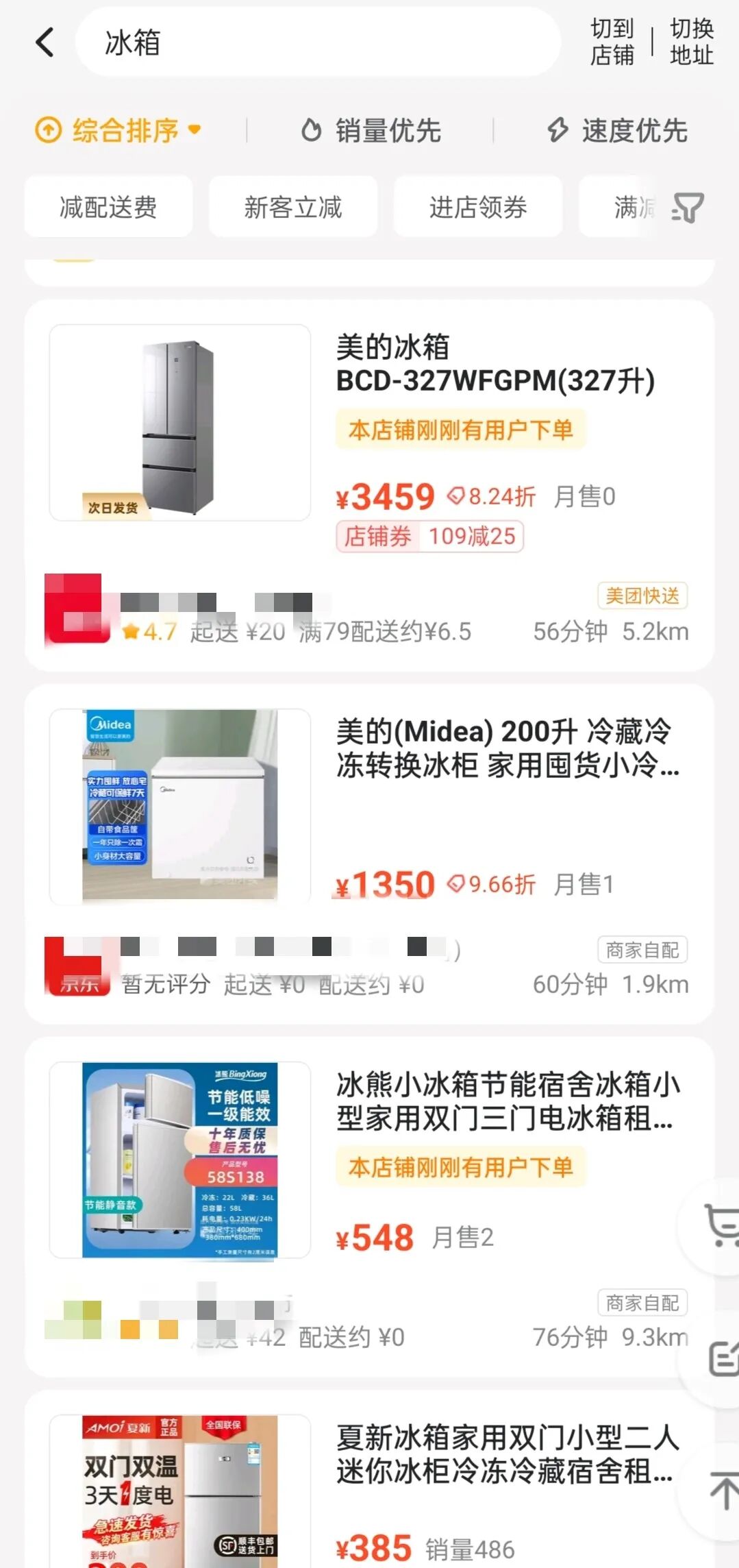Open the 美的冰箱 BCD-327WFGPM product card
Screen dimensions: 739x1568
tap(369, 485)
